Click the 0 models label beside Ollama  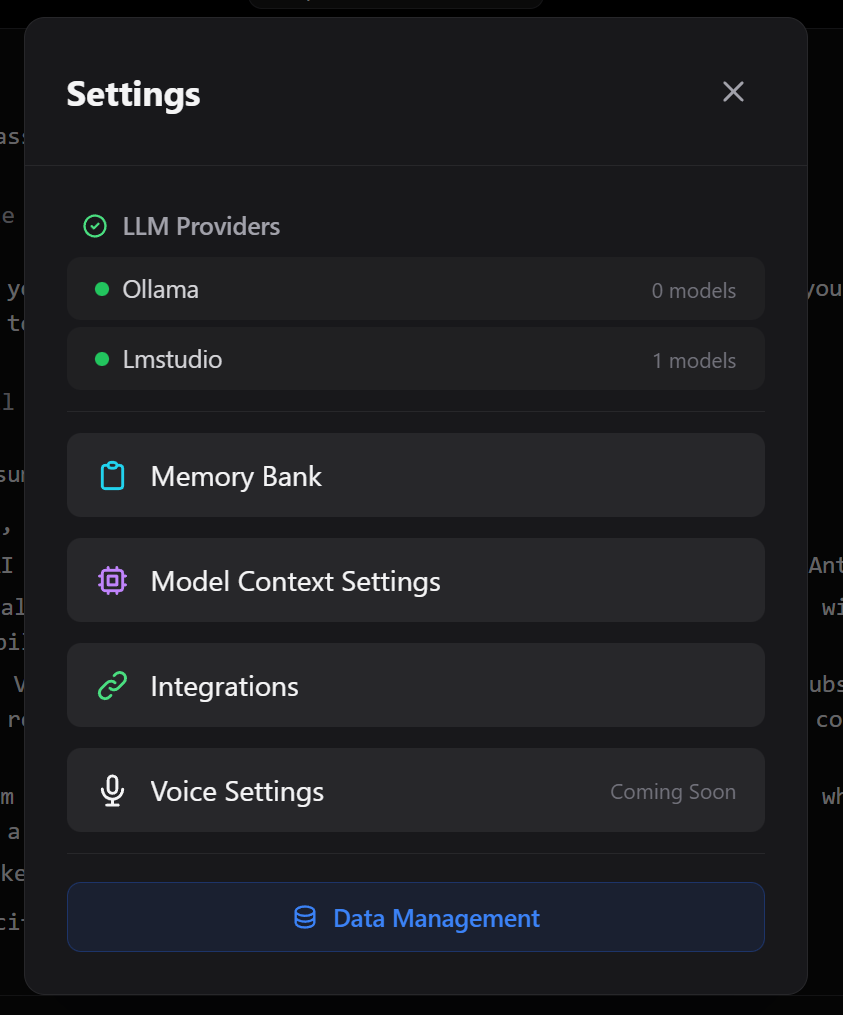click(x=693, y=290)
